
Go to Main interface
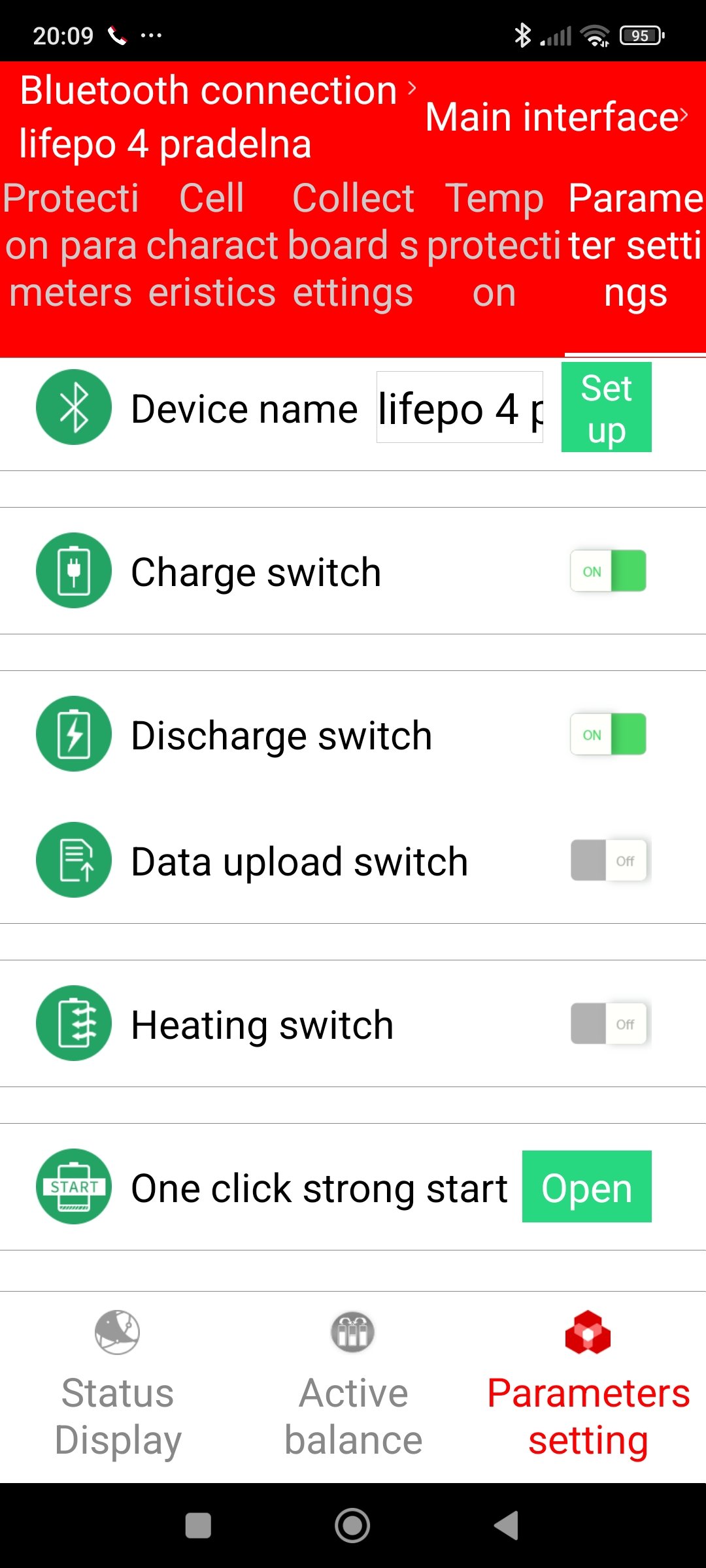coord(556,118)
